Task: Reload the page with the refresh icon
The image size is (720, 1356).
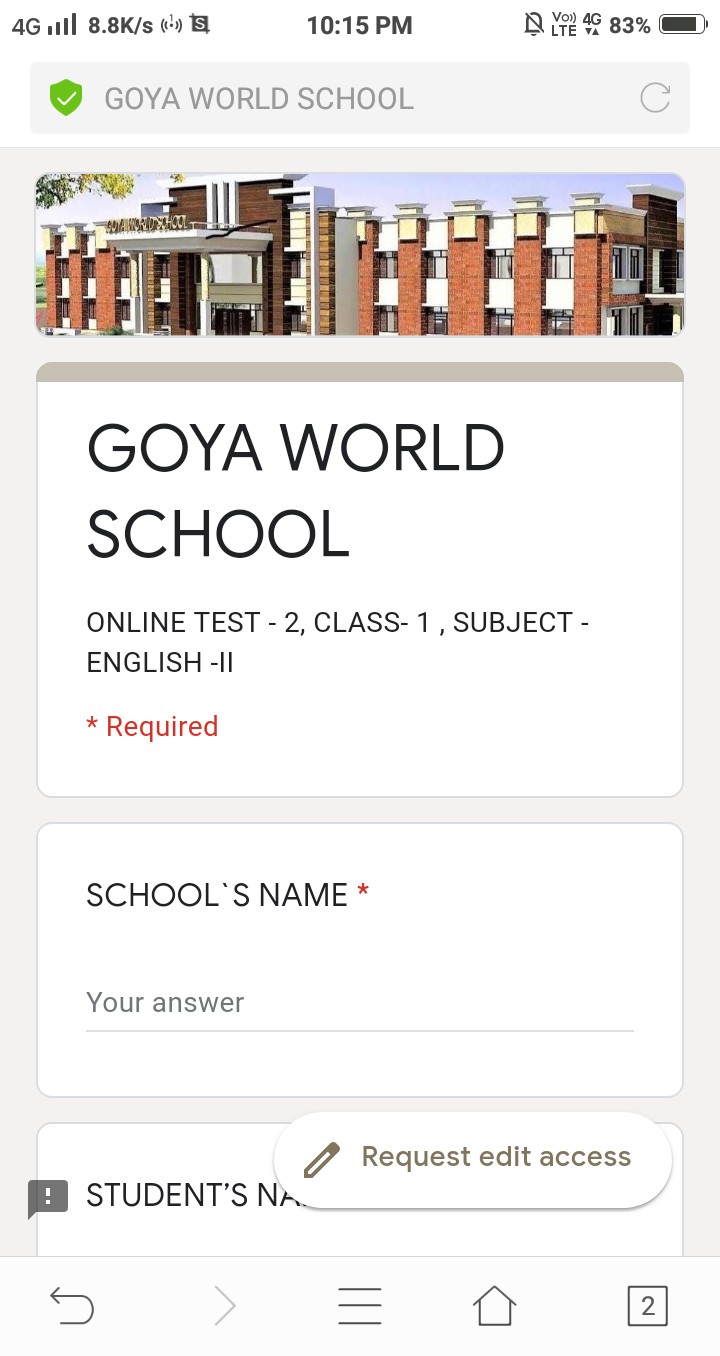Action: tap(655, 98)
